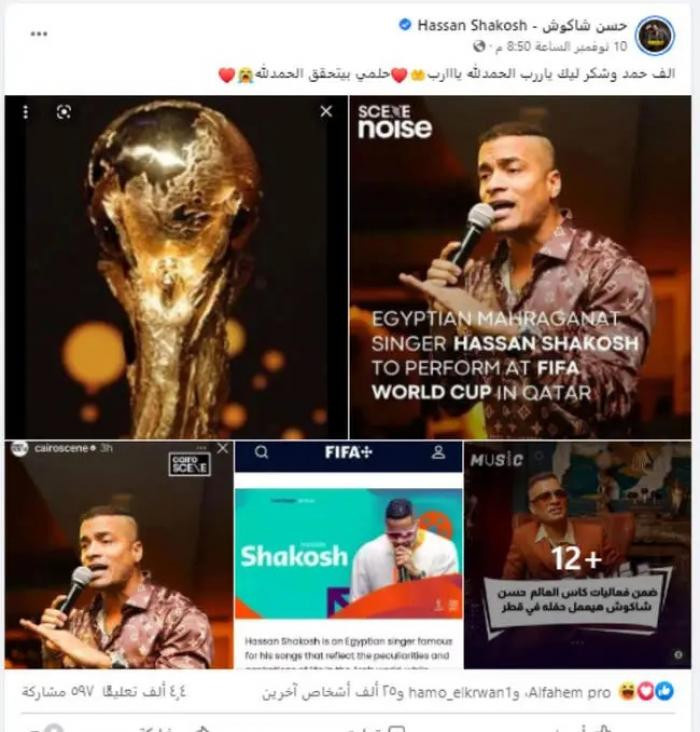700x732 pixels.
Task: Open the FIFA+ Shakosh screenshot photo
Action: click(348, 554)
